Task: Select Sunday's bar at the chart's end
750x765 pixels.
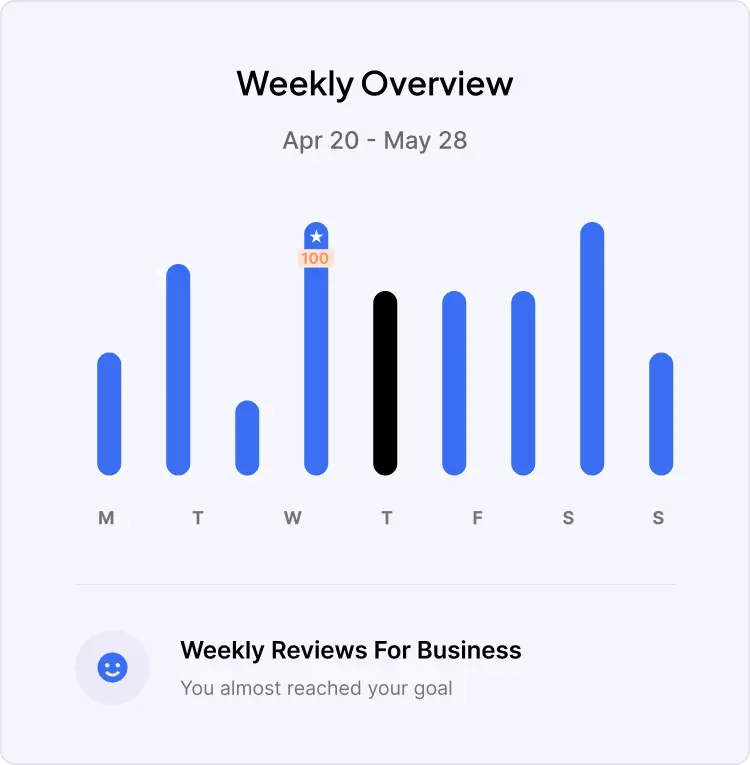Action: point(661,414)
